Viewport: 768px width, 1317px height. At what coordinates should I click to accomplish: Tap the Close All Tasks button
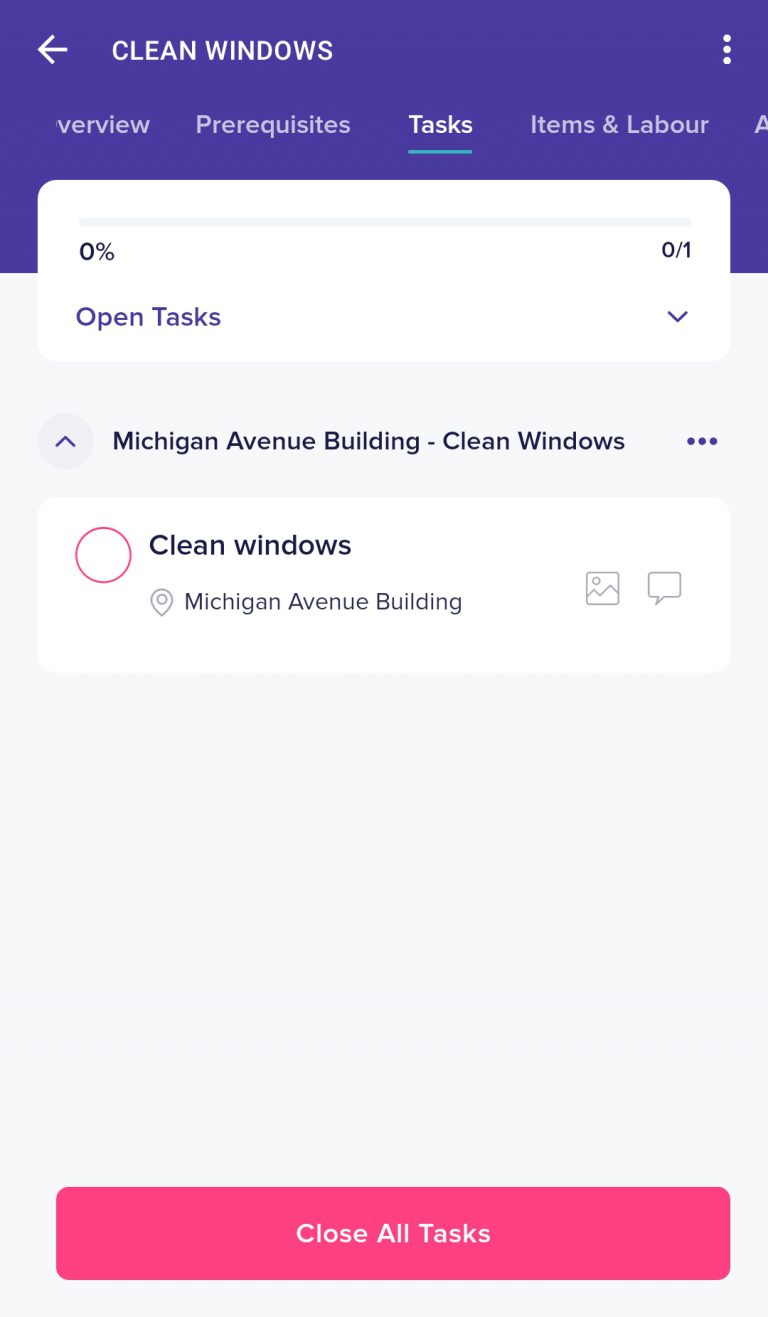pos(393,1233)
